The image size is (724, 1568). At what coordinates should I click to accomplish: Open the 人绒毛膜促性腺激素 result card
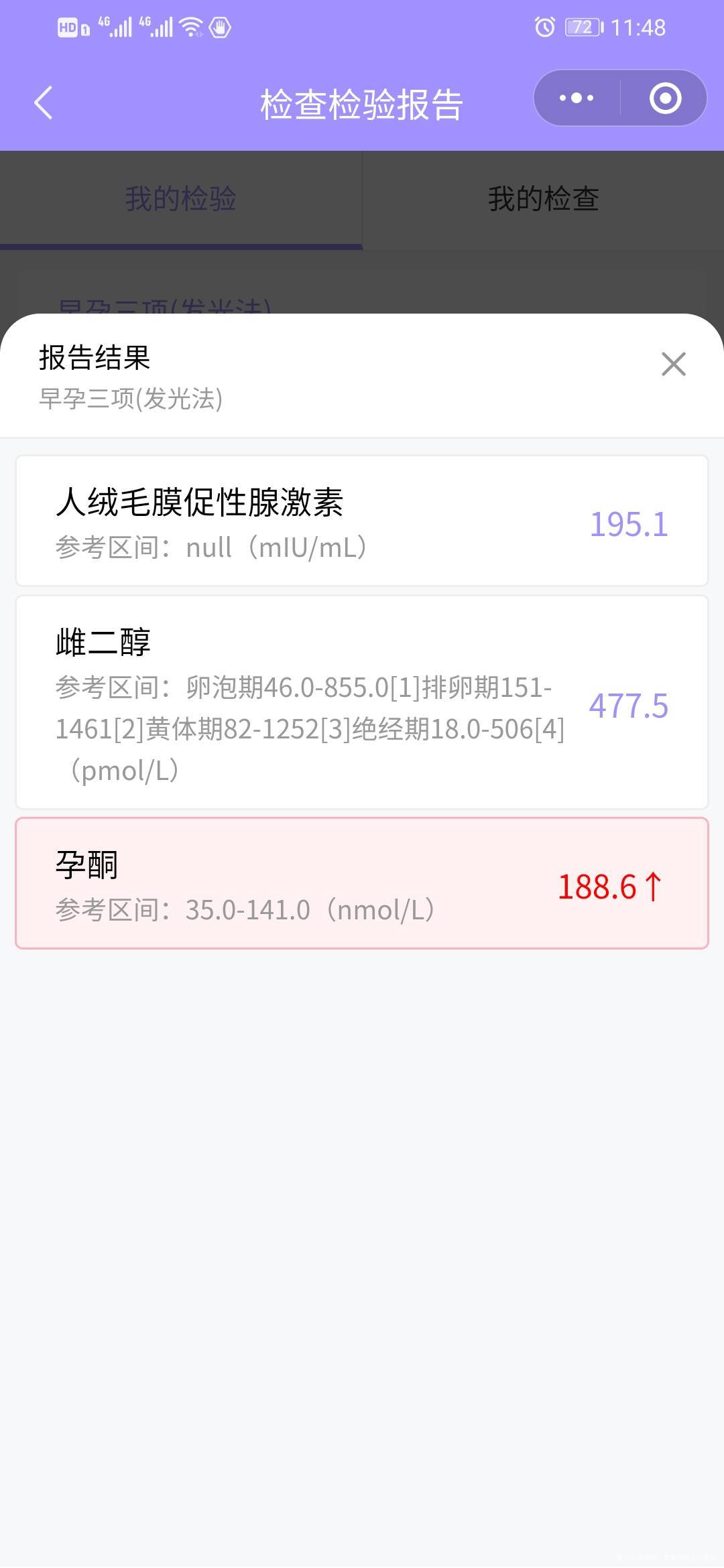click(362, 519)
